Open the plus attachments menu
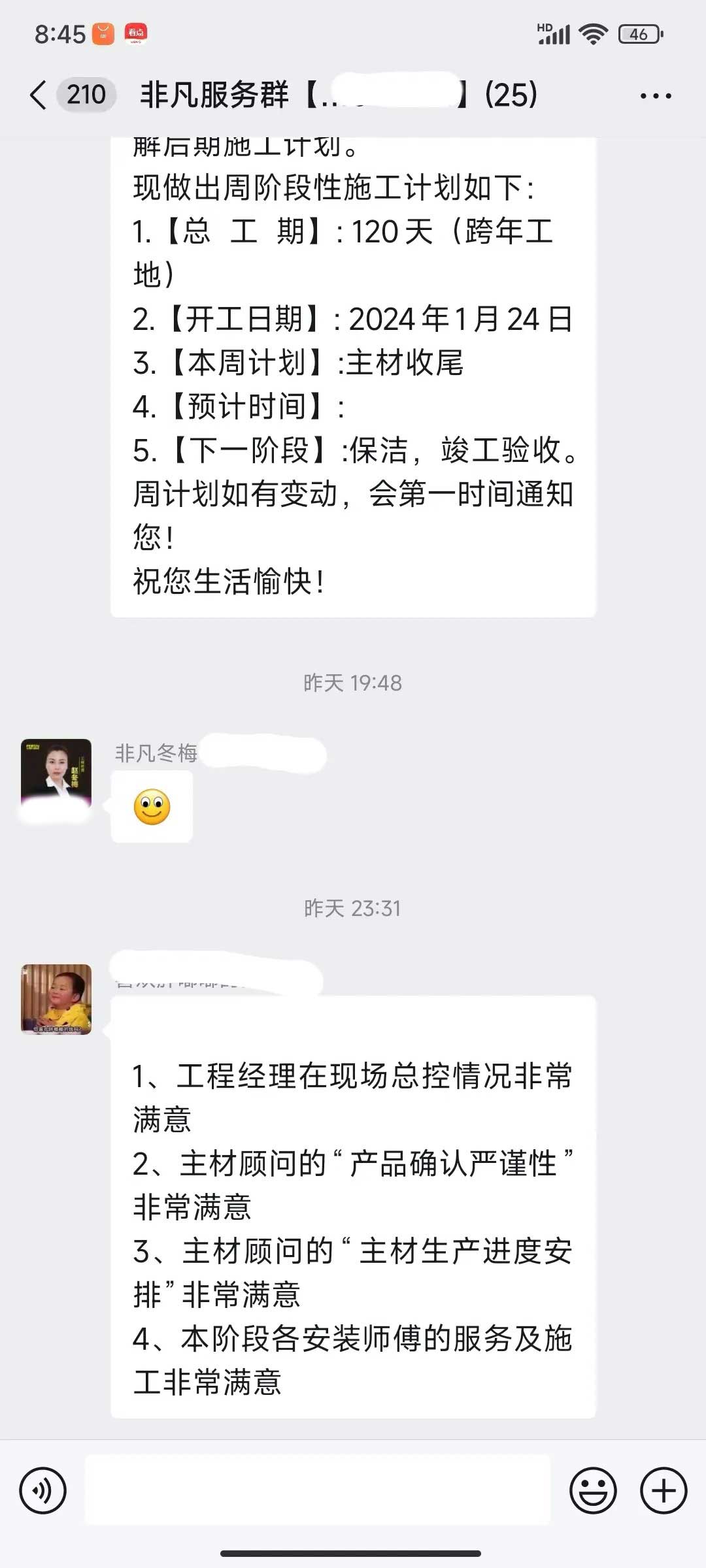 pyautogui.click(x=663, y=1490)
